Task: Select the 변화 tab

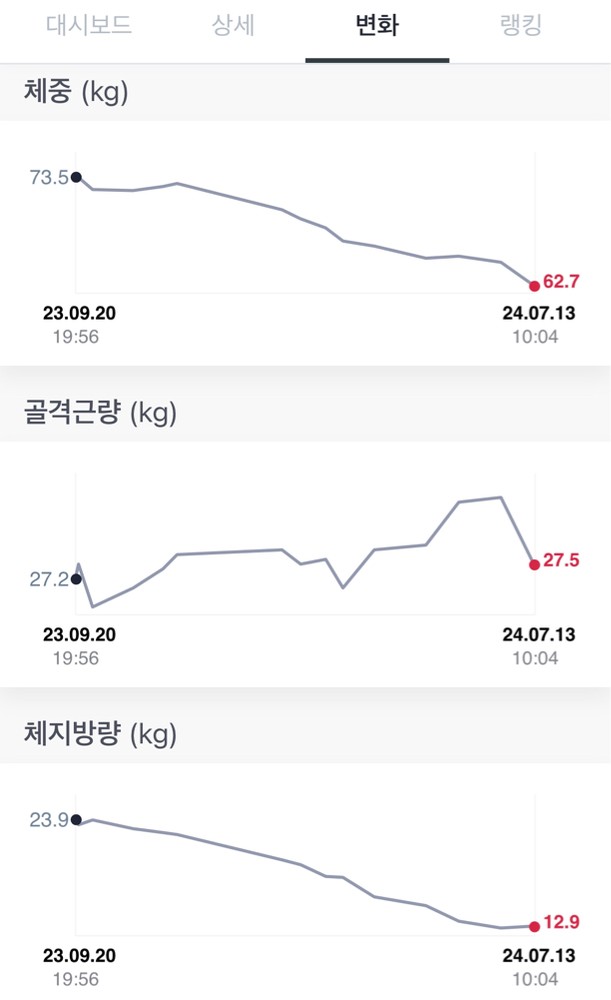Action: (x=377, y=26)
